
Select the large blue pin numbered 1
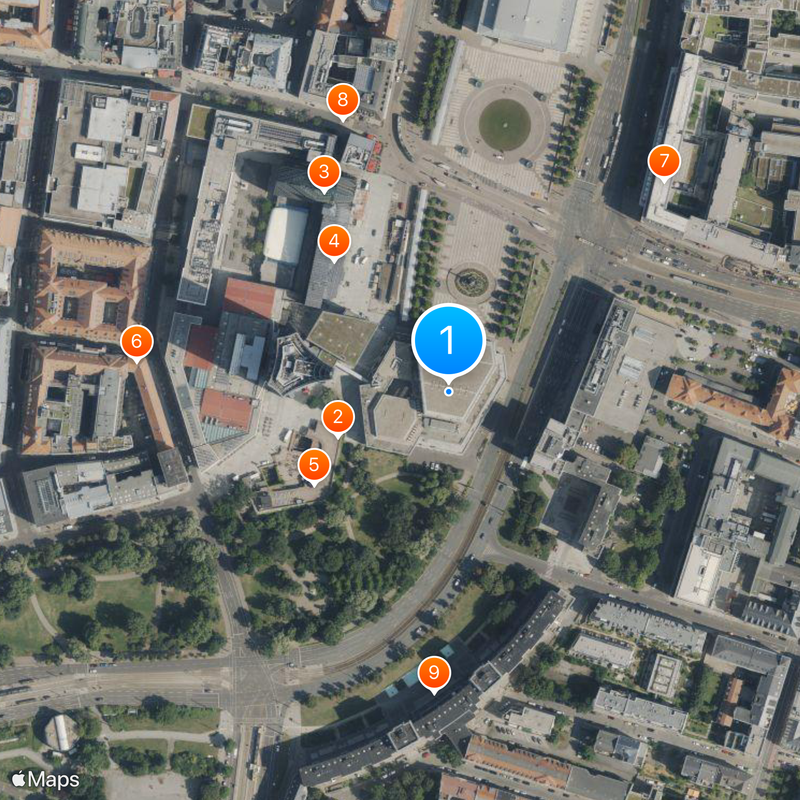tap(447, 342)
